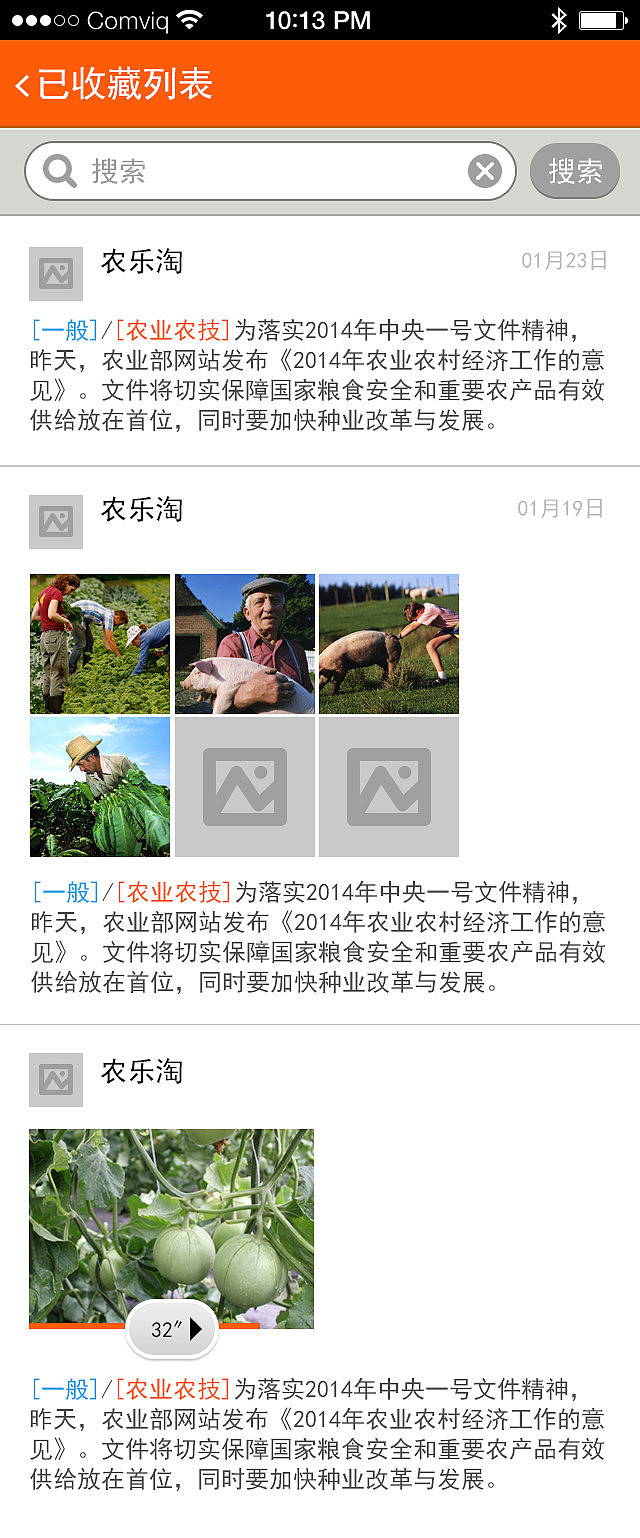Go back from 已收藏列表
Screen dimensions: 640x1538
(22, 85)
